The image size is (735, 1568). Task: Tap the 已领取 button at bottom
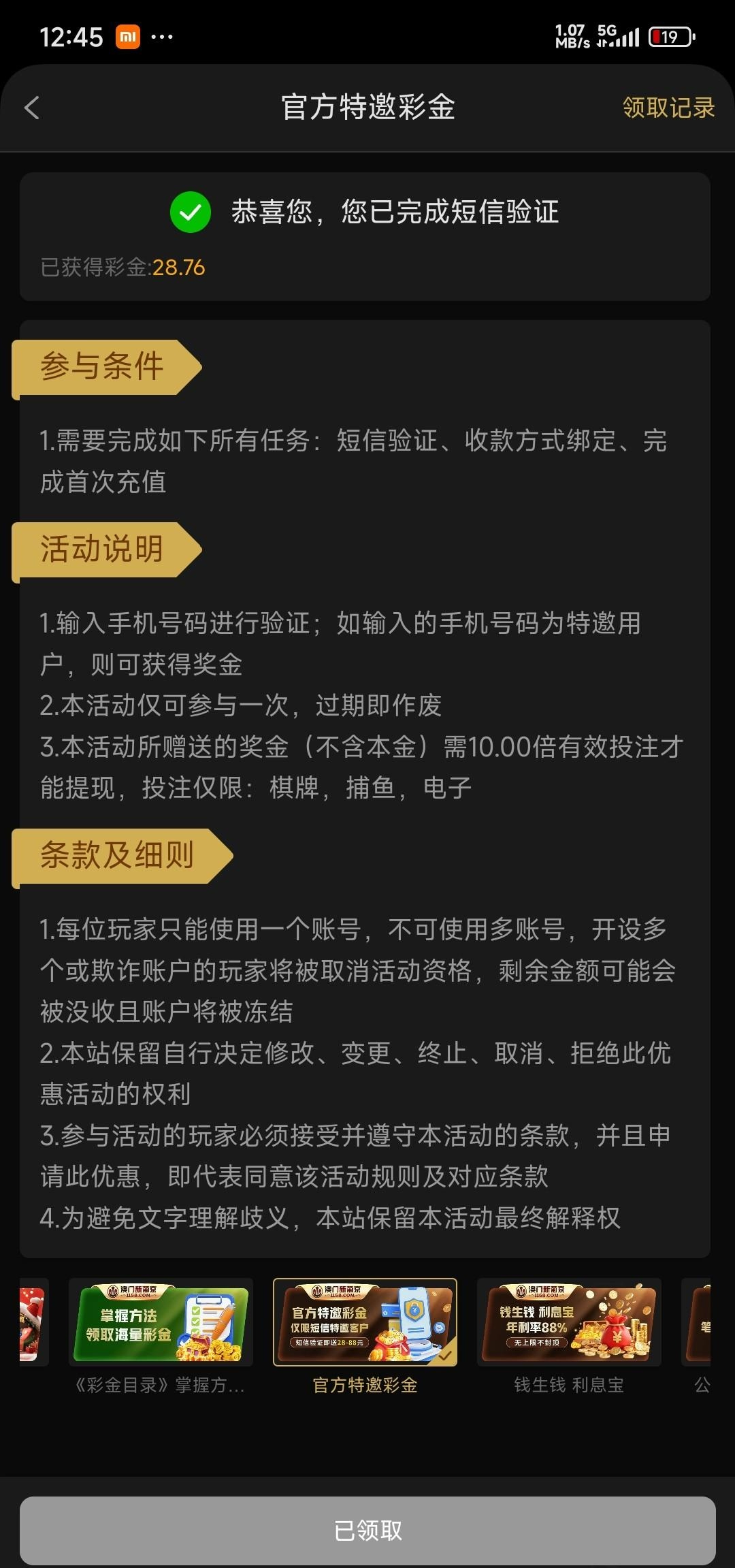[x=367, y=1530]
